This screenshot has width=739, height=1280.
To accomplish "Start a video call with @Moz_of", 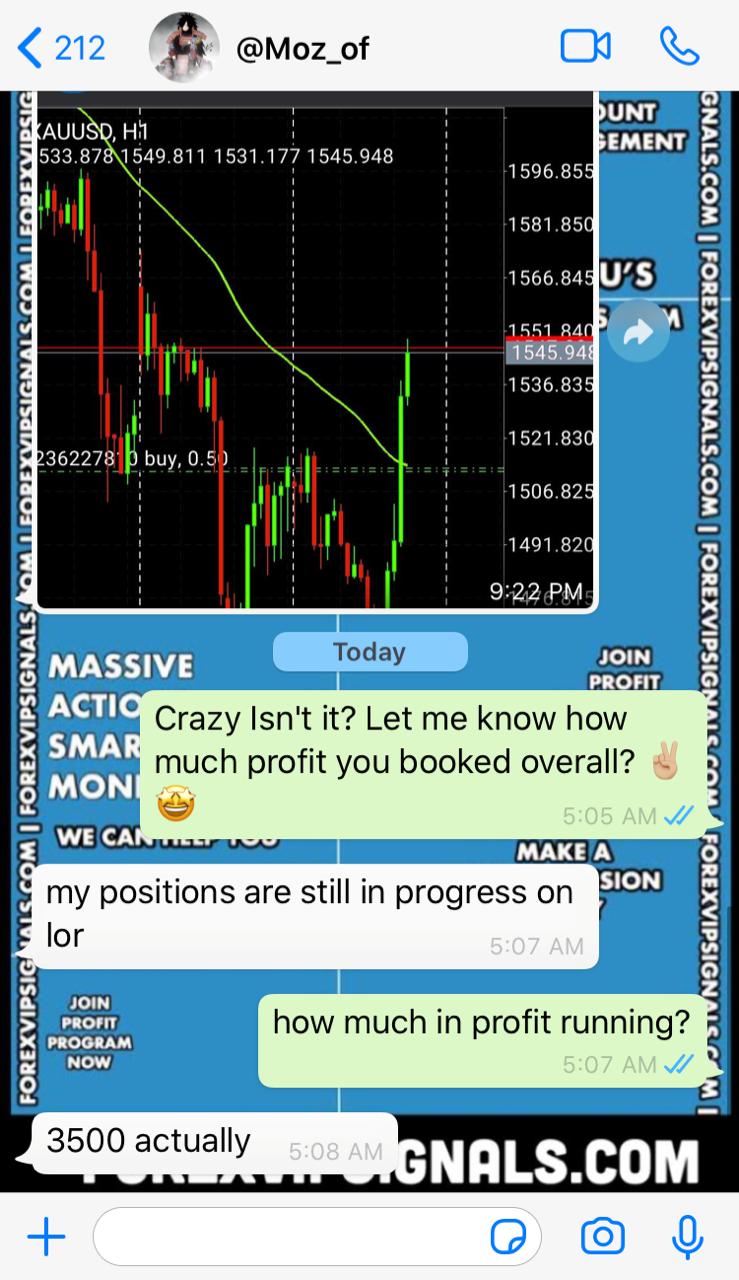I will 585,47.
